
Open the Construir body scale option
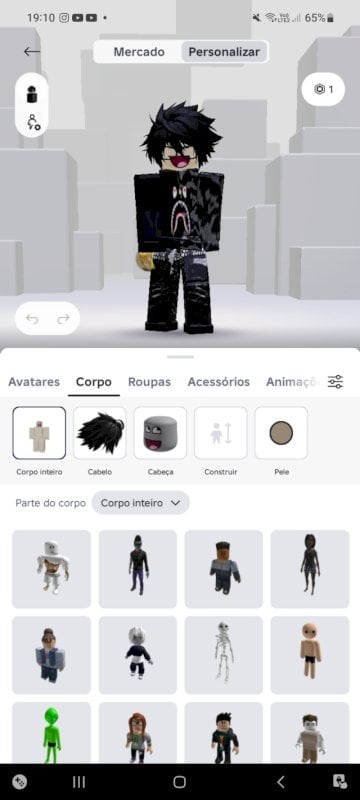tap(221, 433)
